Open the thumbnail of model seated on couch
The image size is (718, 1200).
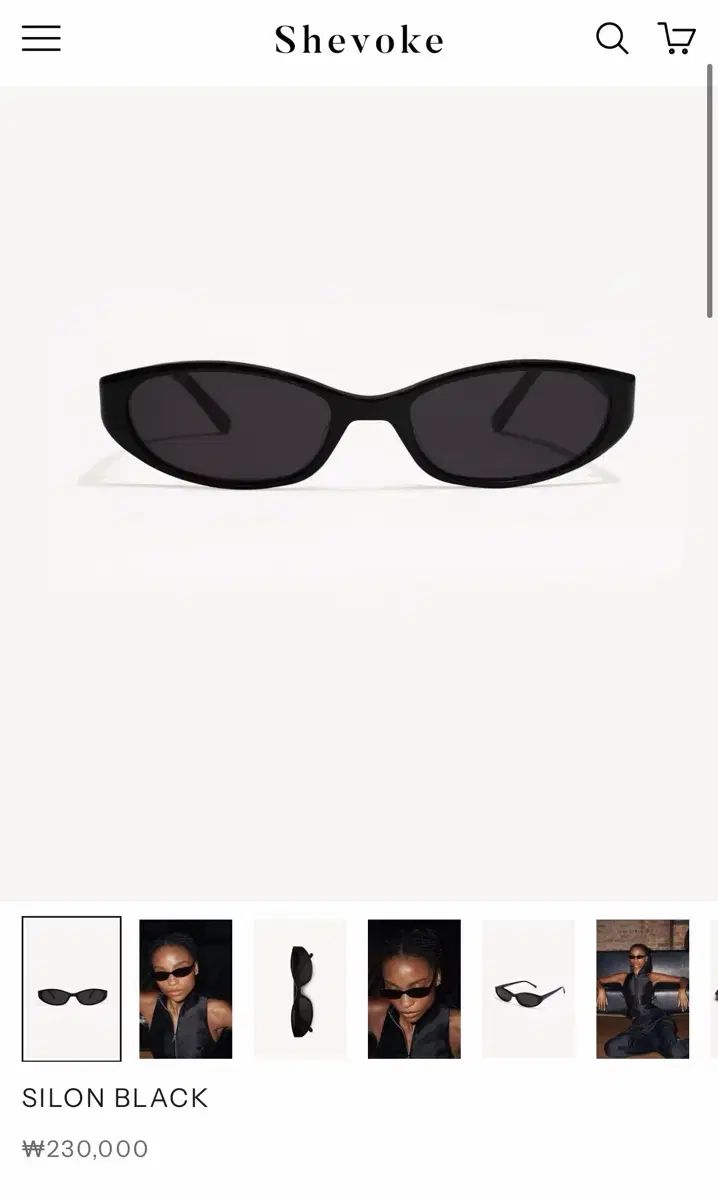coord(642,989)
